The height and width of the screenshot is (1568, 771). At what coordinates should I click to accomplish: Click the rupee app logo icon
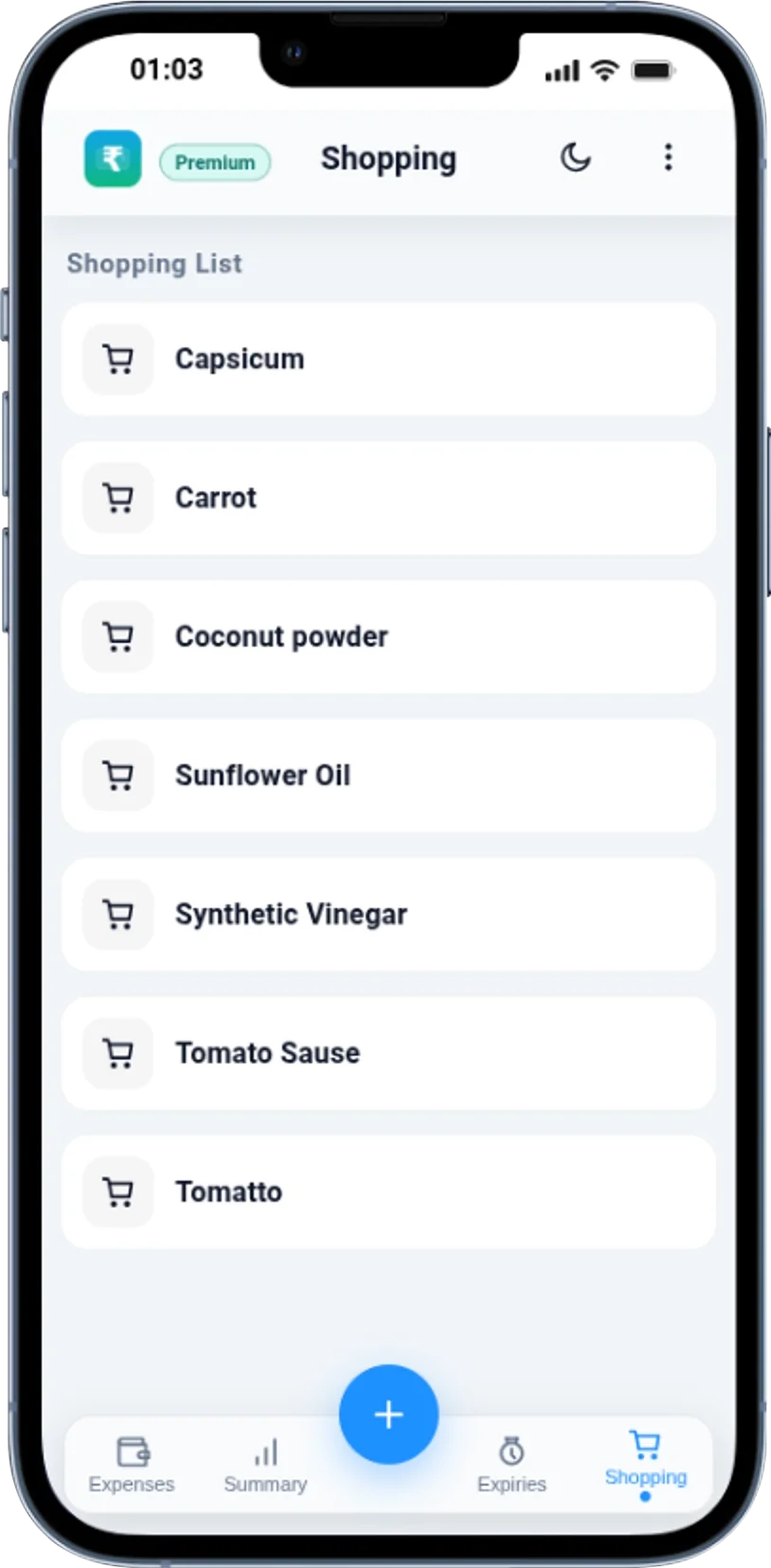click(x=112, y=158)
